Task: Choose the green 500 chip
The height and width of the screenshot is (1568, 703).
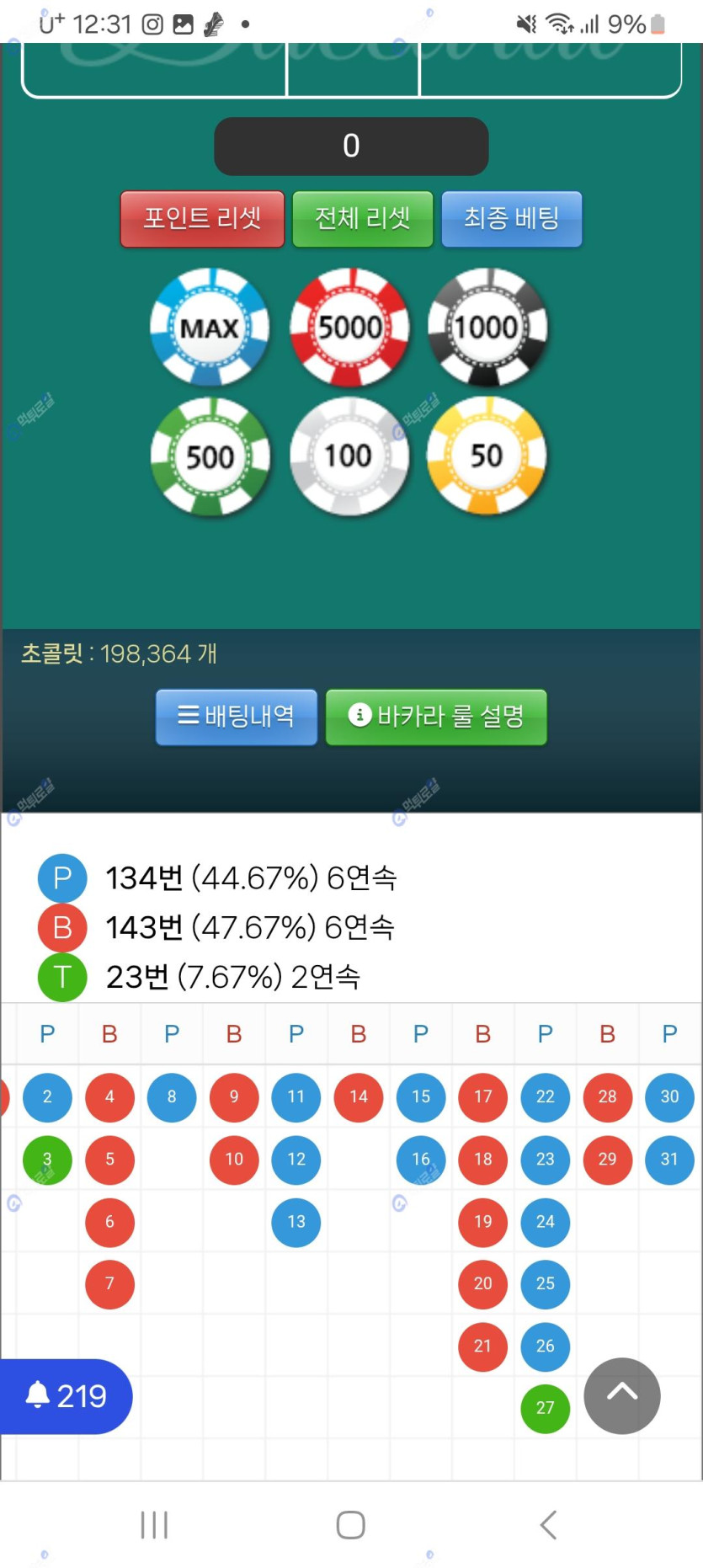Action: (210, 456)
